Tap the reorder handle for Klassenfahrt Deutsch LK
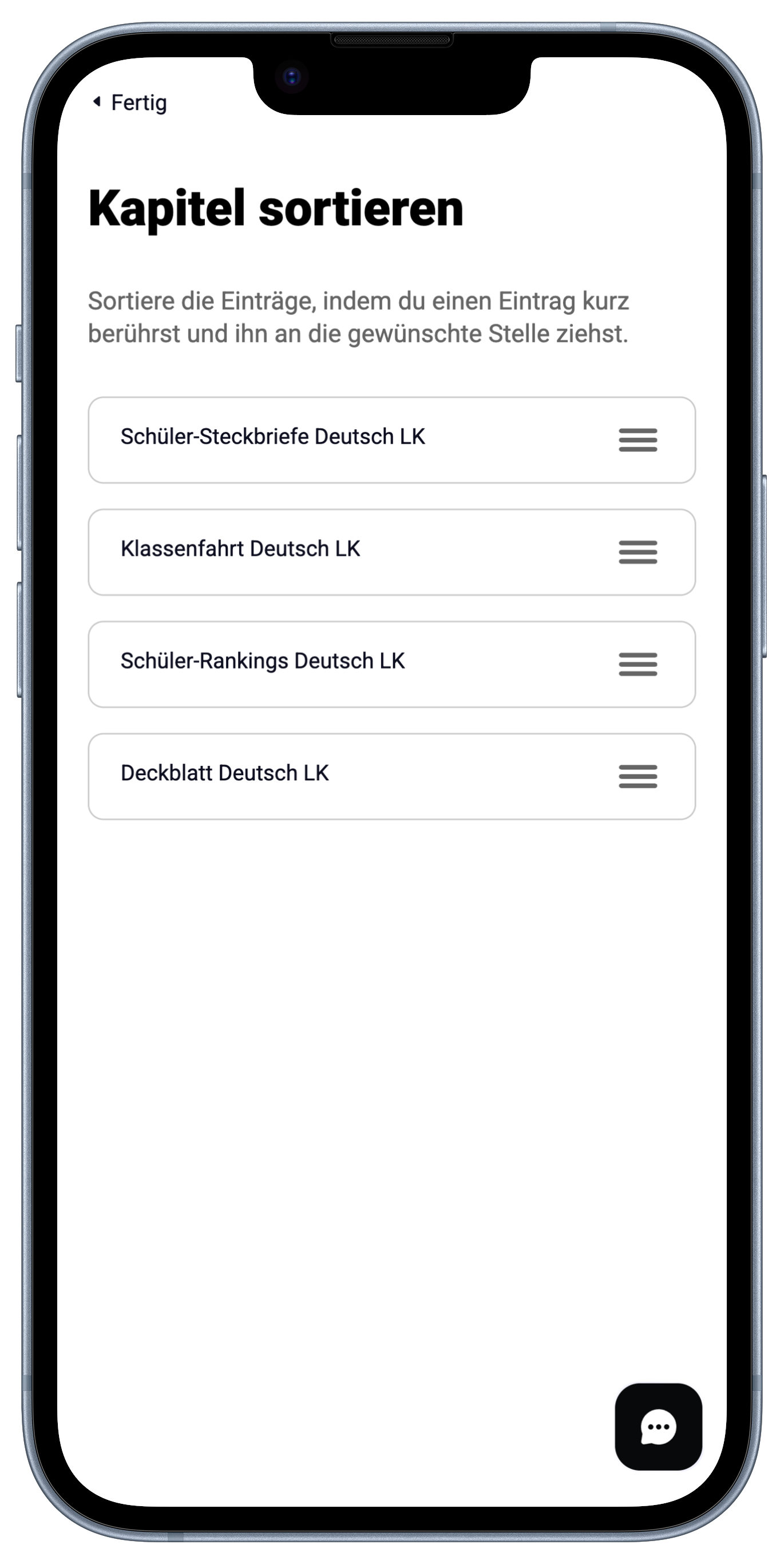The width and height of the screenshot is (784, 1564). point(638,552)
